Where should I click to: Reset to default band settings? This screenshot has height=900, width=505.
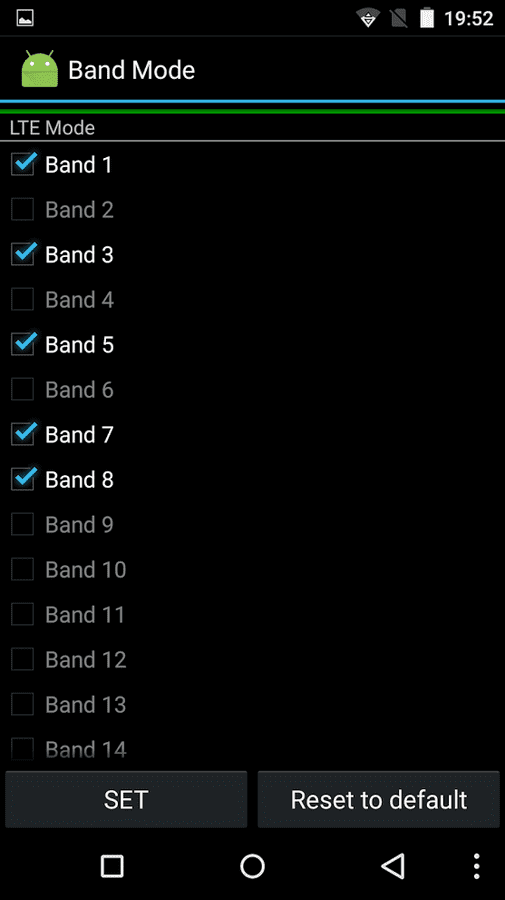[379, 800]
